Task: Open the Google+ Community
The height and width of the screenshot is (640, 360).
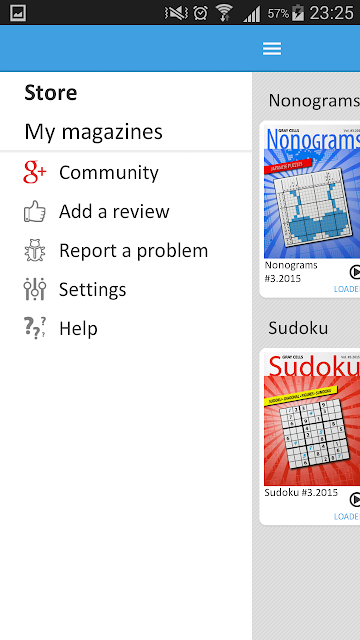Action: pos(126,172)
